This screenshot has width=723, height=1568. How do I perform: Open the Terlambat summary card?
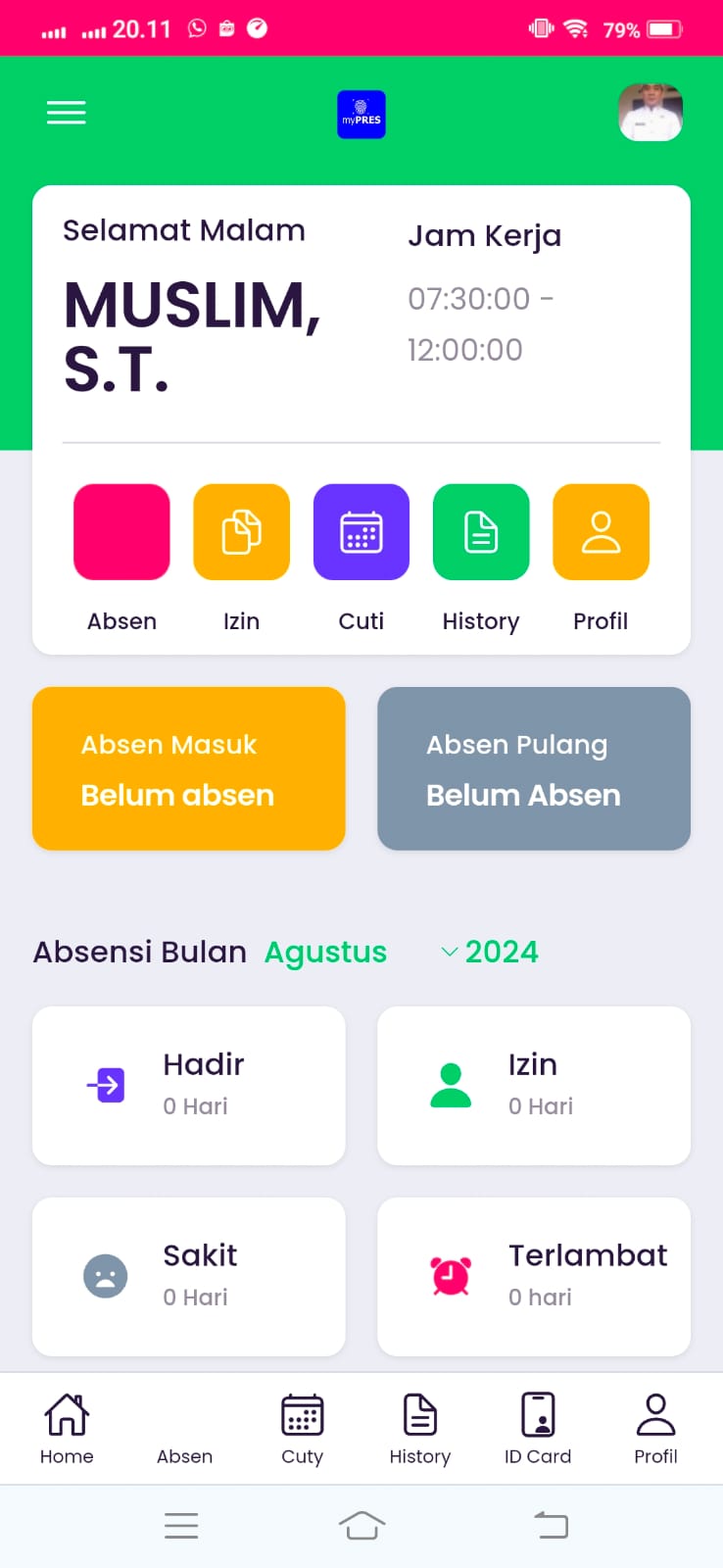click(x=534, y=1277)
